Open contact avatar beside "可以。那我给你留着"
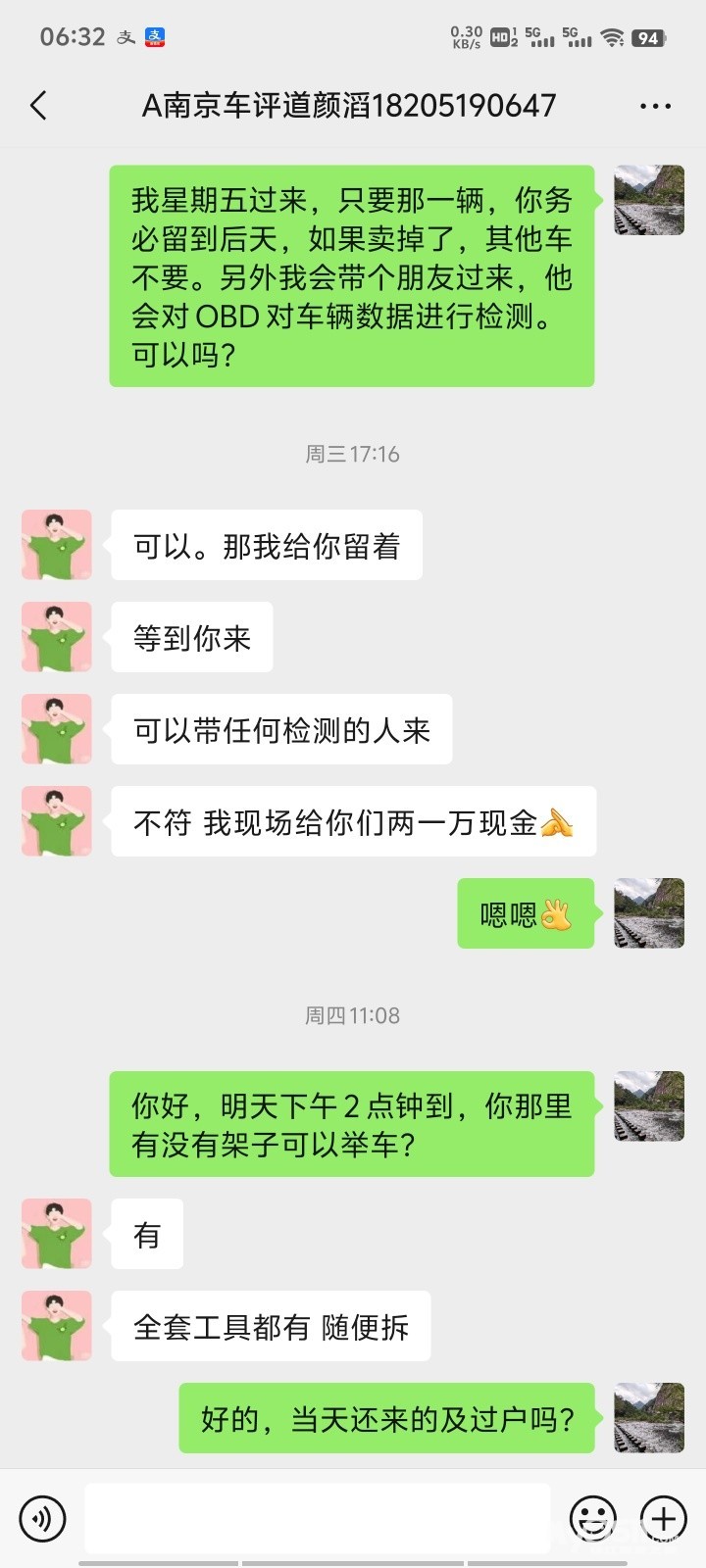Image resolution: width=706 pixels, height=1568 pixels. point(57,545)
